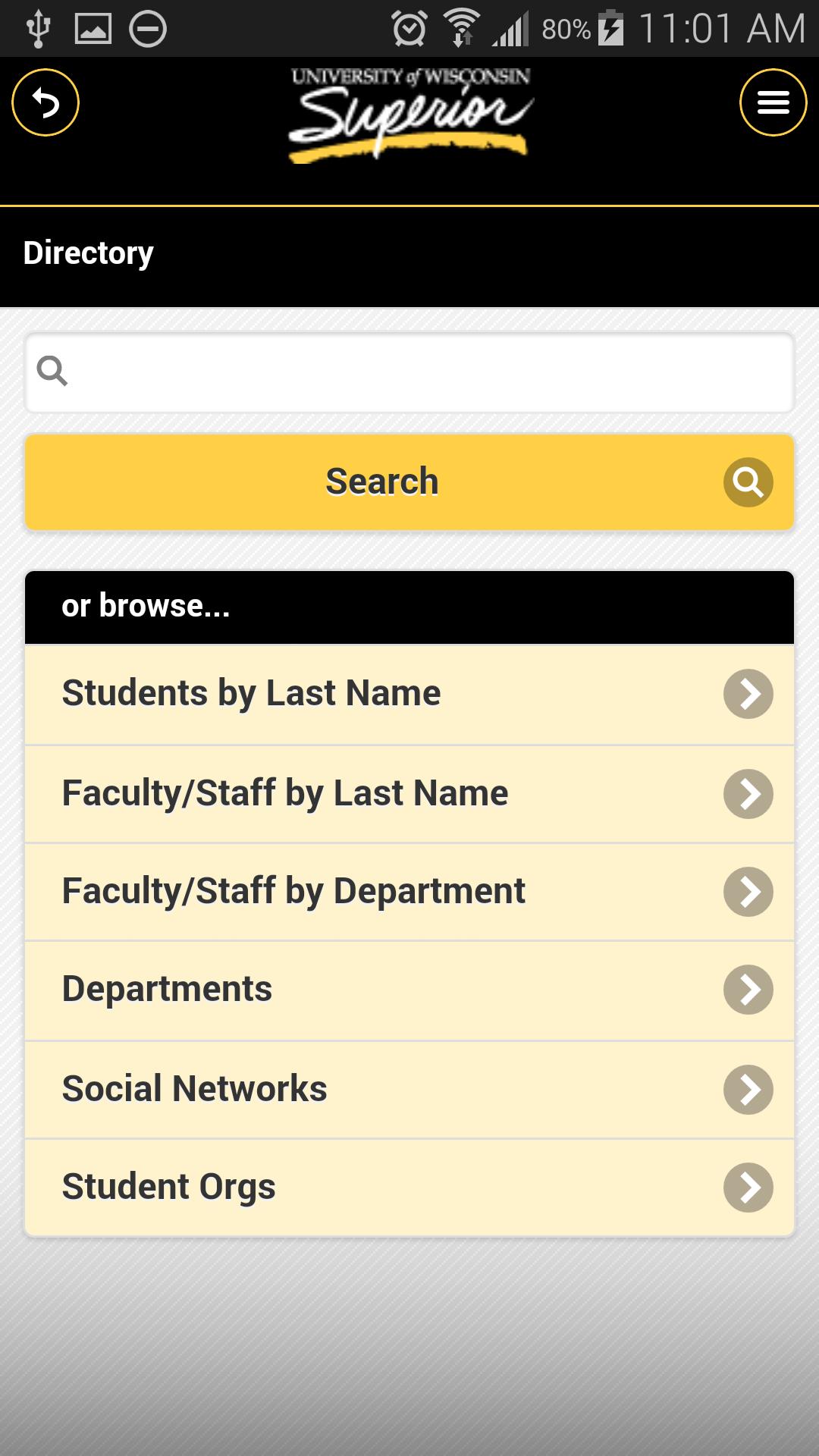819x1456 pixels.
Task: Open Social Networks listing
Action: [409, 1088]
